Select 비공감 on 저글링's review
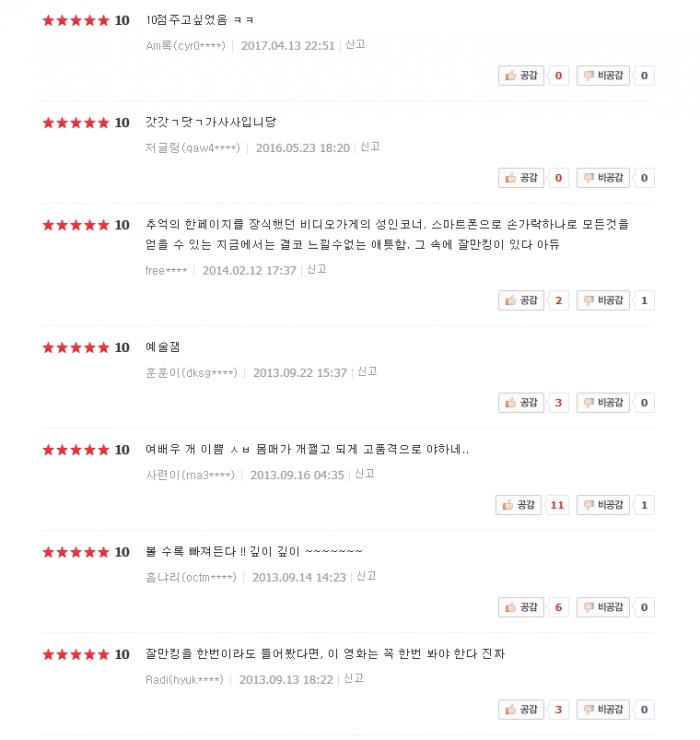This screenshot has height=740, width=700. click(x=603, y=178)
